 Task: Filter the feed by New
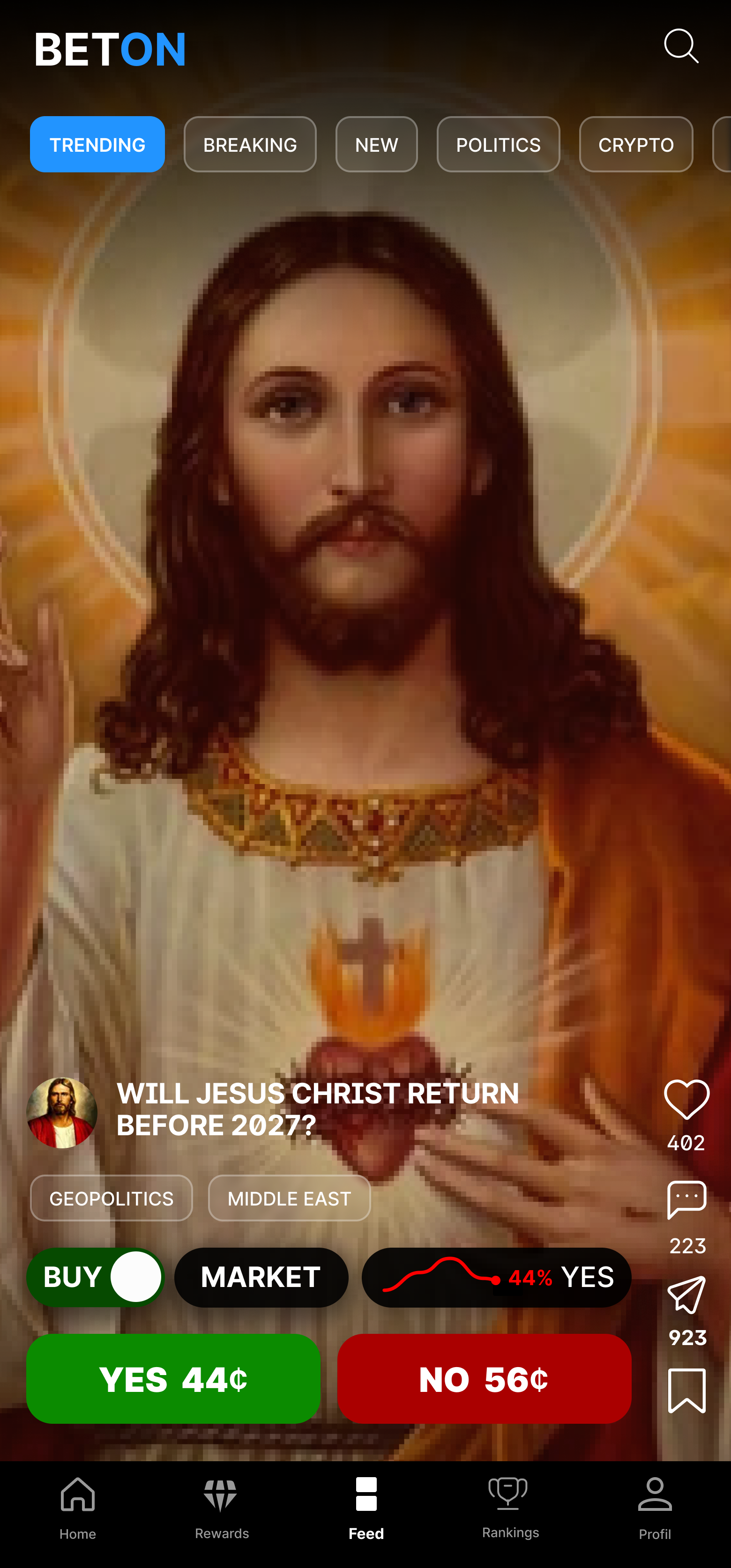coord(376,144)
